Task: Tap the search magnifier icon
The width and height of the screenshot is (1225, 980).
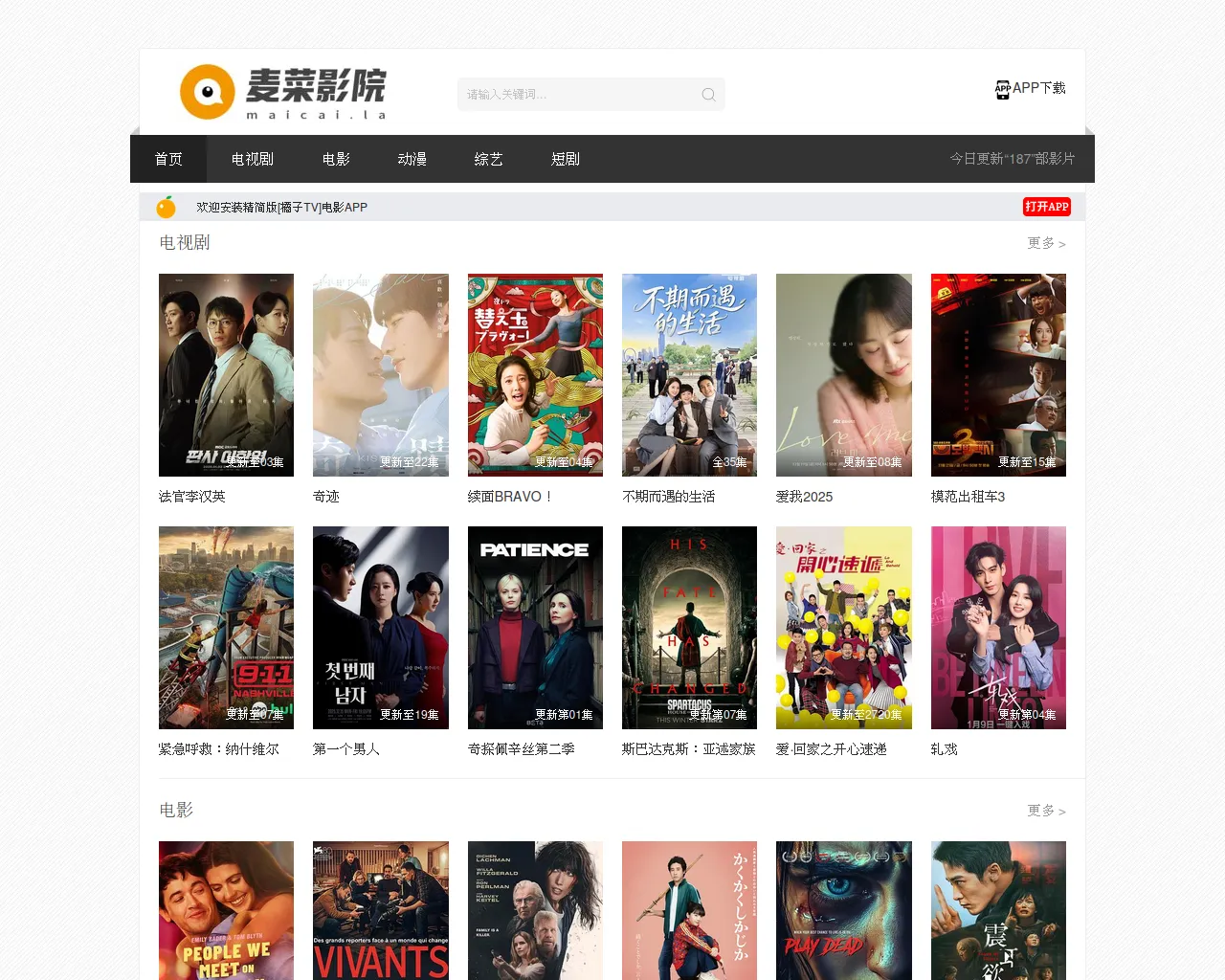Action: [x=708, y=95]
